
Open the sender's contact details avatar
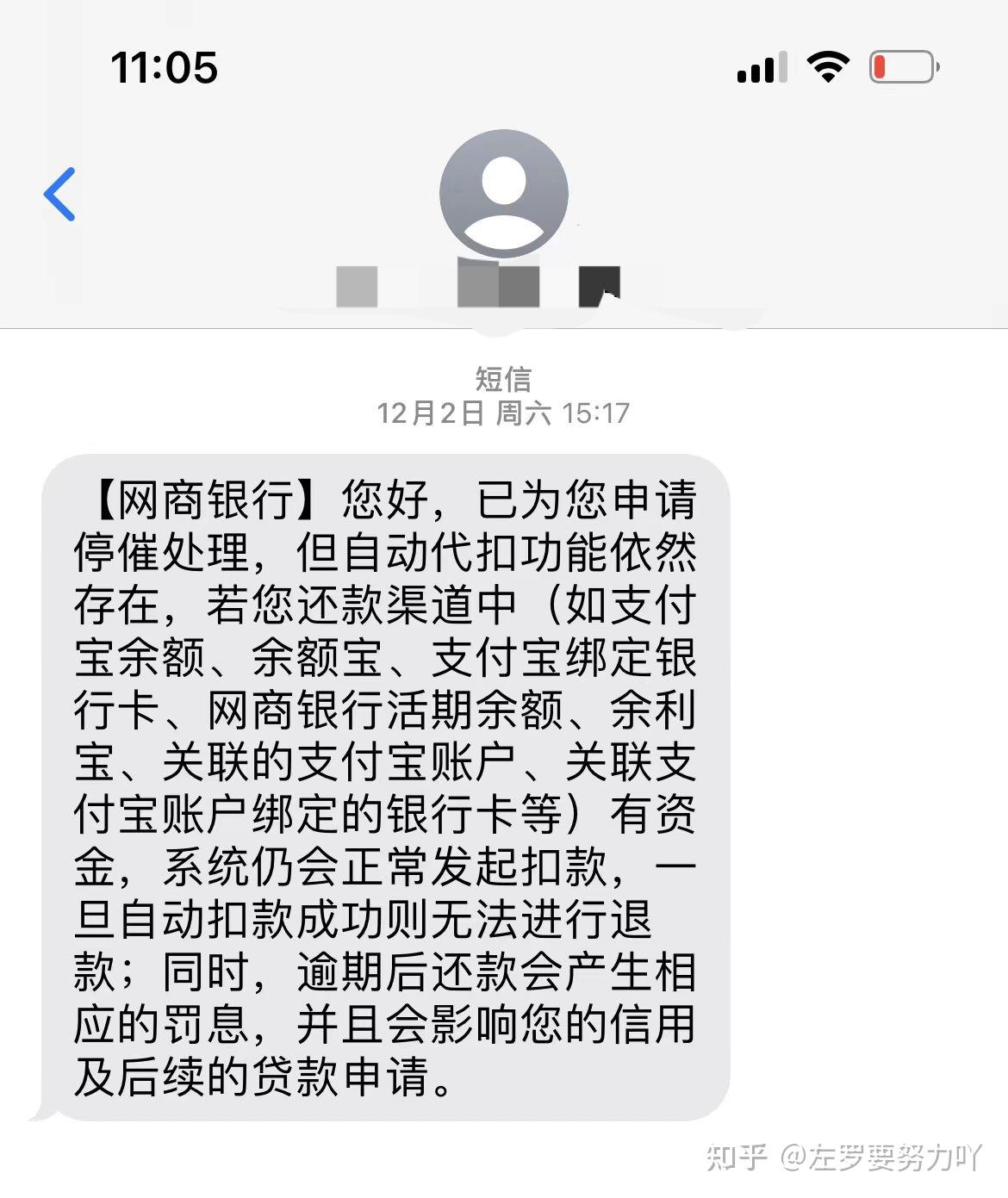tap(503, 194)
